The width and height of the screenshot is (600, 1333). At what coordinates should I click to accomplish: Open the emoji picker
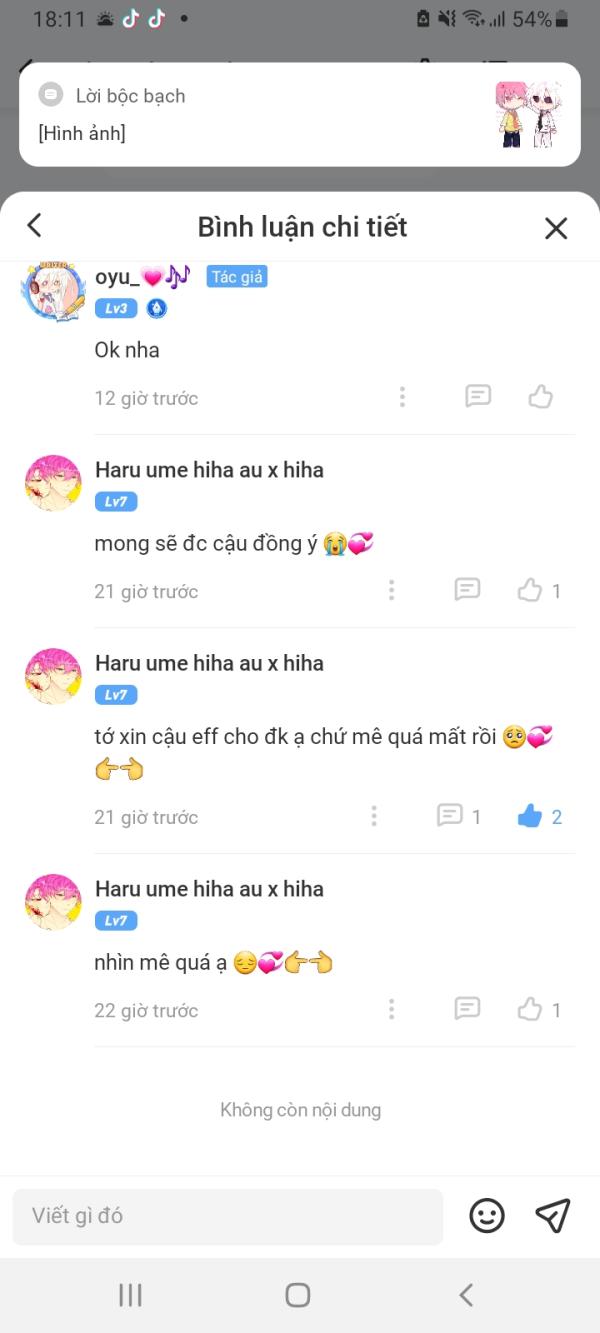[x=487, y=1216]
